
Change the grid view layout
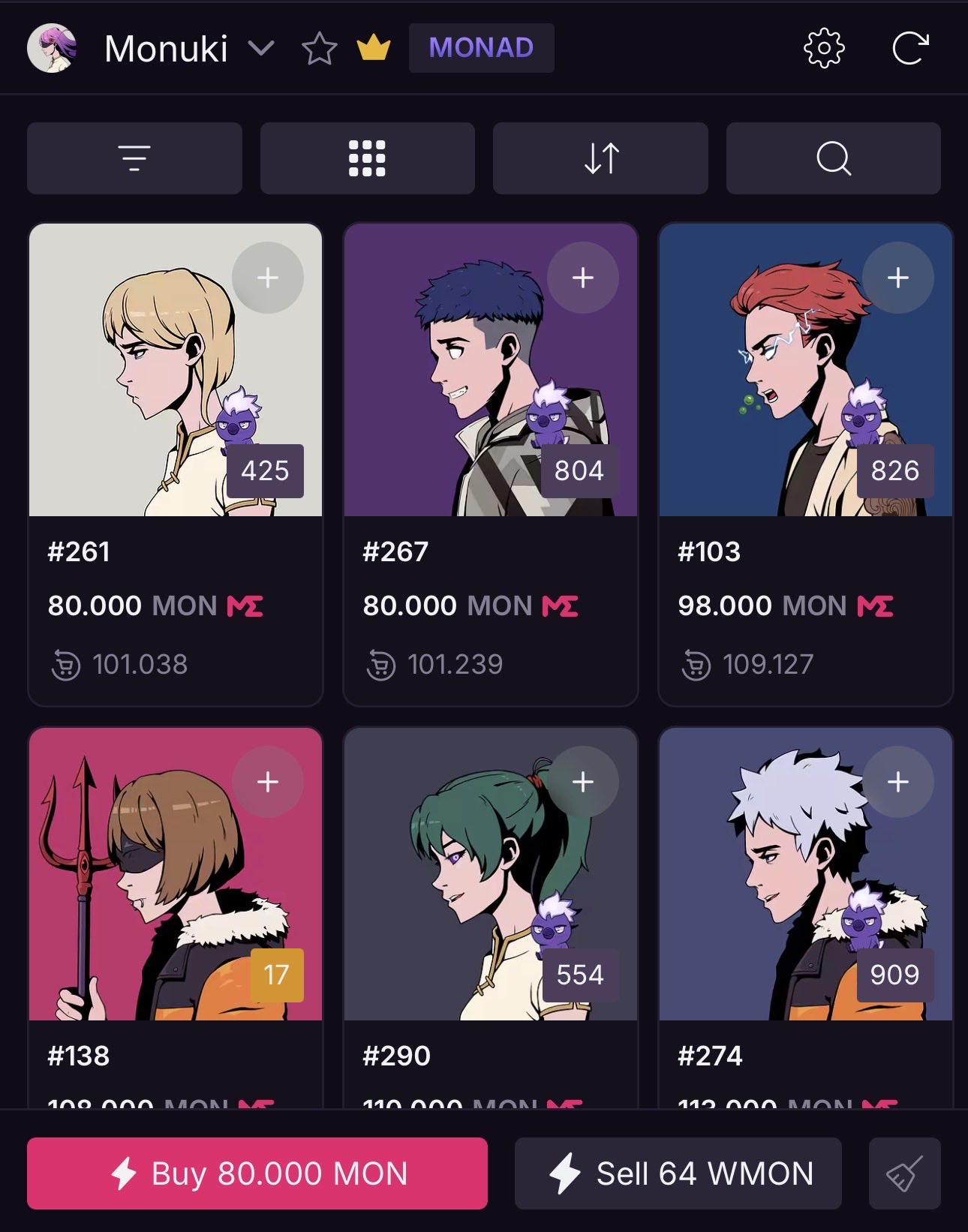(367, 158)
